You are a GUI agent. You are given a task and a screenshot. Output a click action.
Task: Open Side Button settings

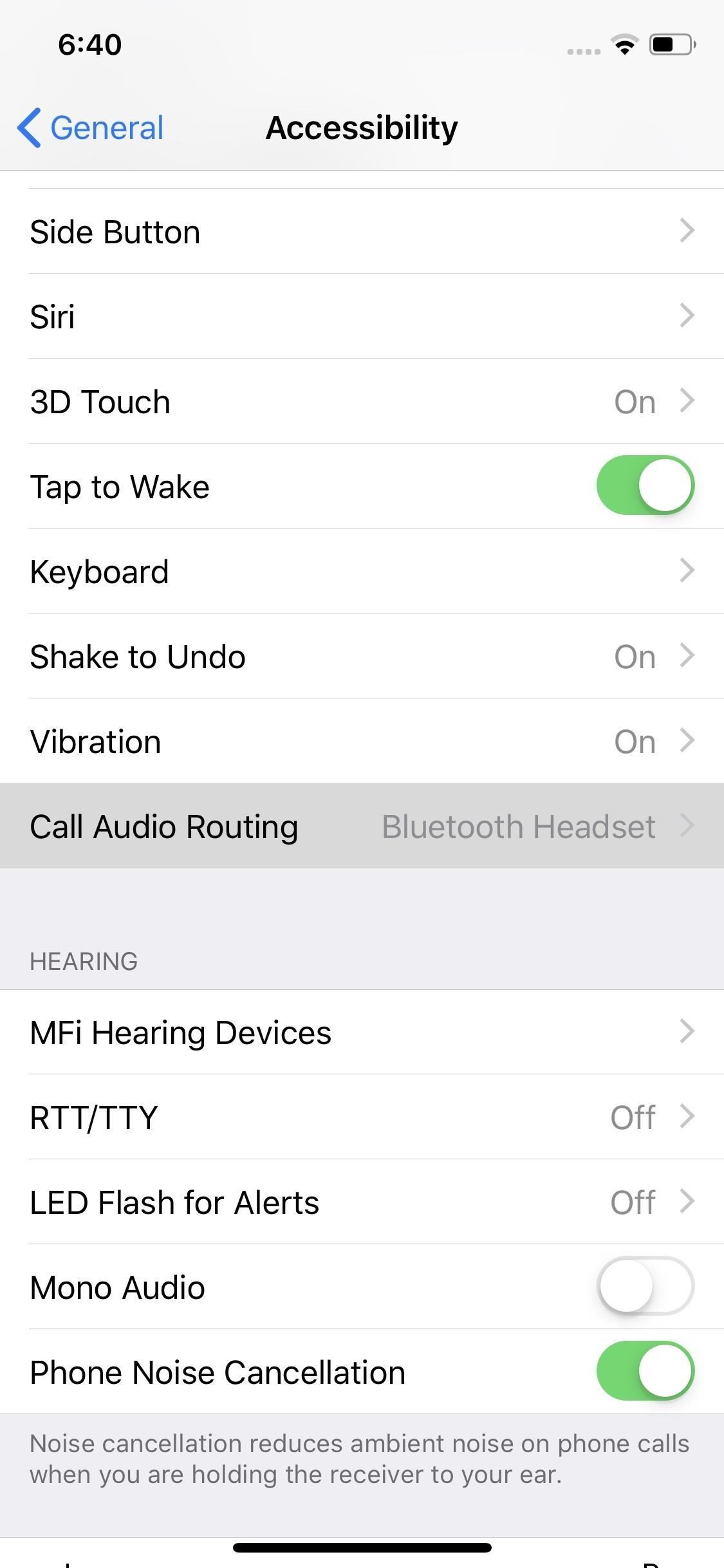coord(362,232)
